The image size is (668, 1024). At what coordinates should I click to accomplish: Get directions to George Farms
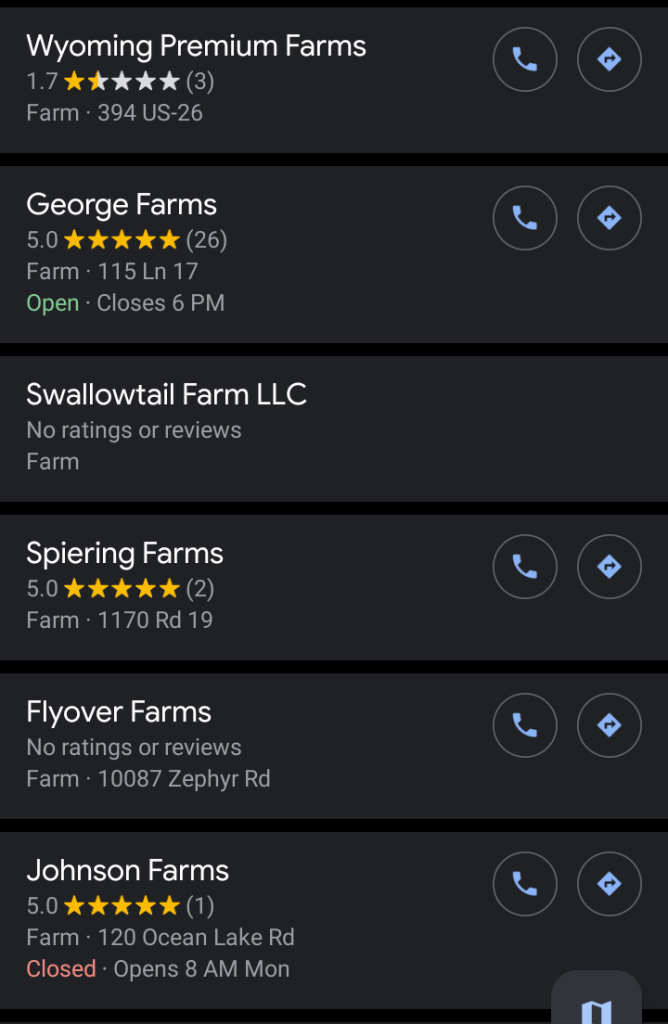pyautogui.click(x=609, y=217)
